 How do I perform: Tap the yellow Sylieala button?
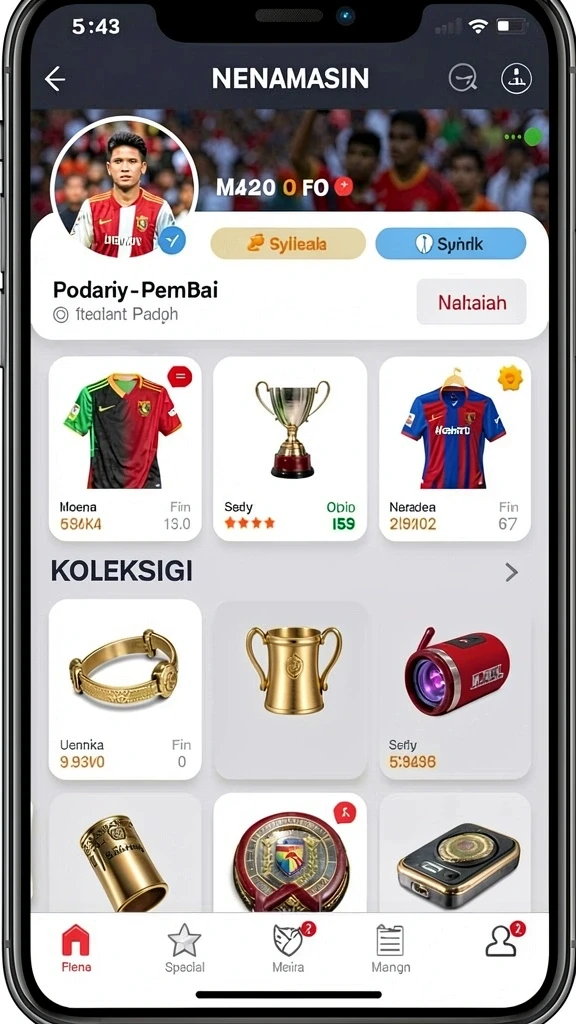click(x=288, y=244)
